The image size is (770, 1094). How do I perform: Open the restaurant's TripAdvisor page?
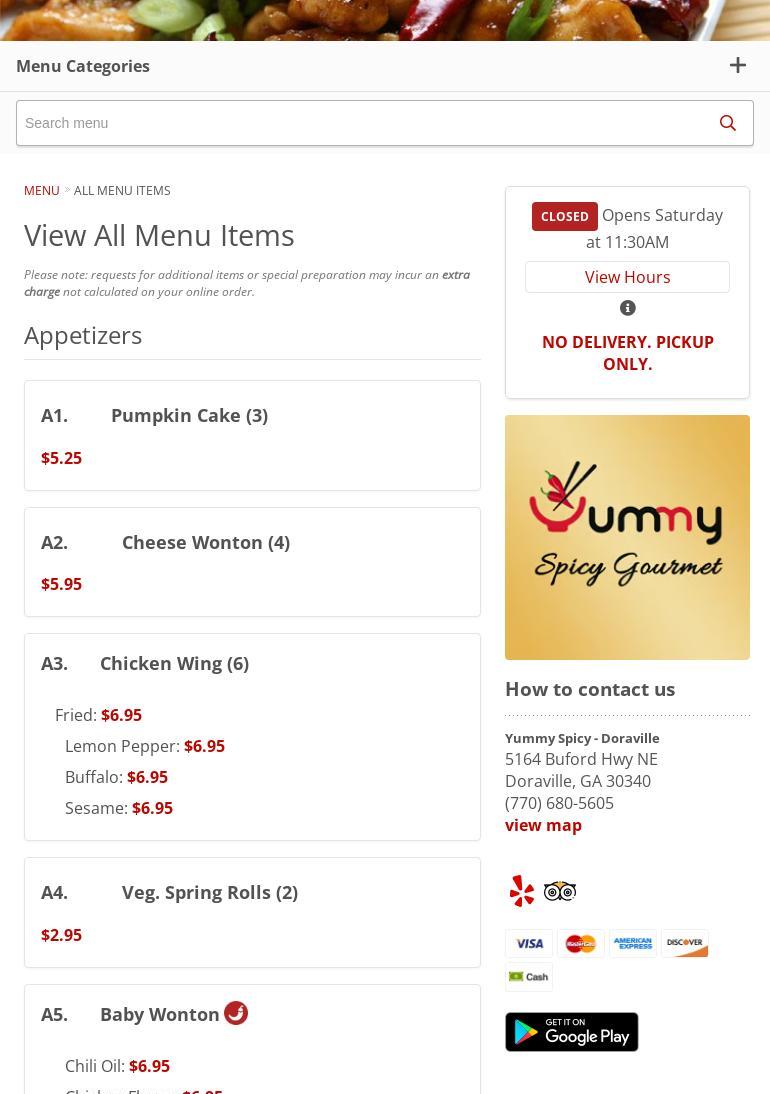click(560, 891)
